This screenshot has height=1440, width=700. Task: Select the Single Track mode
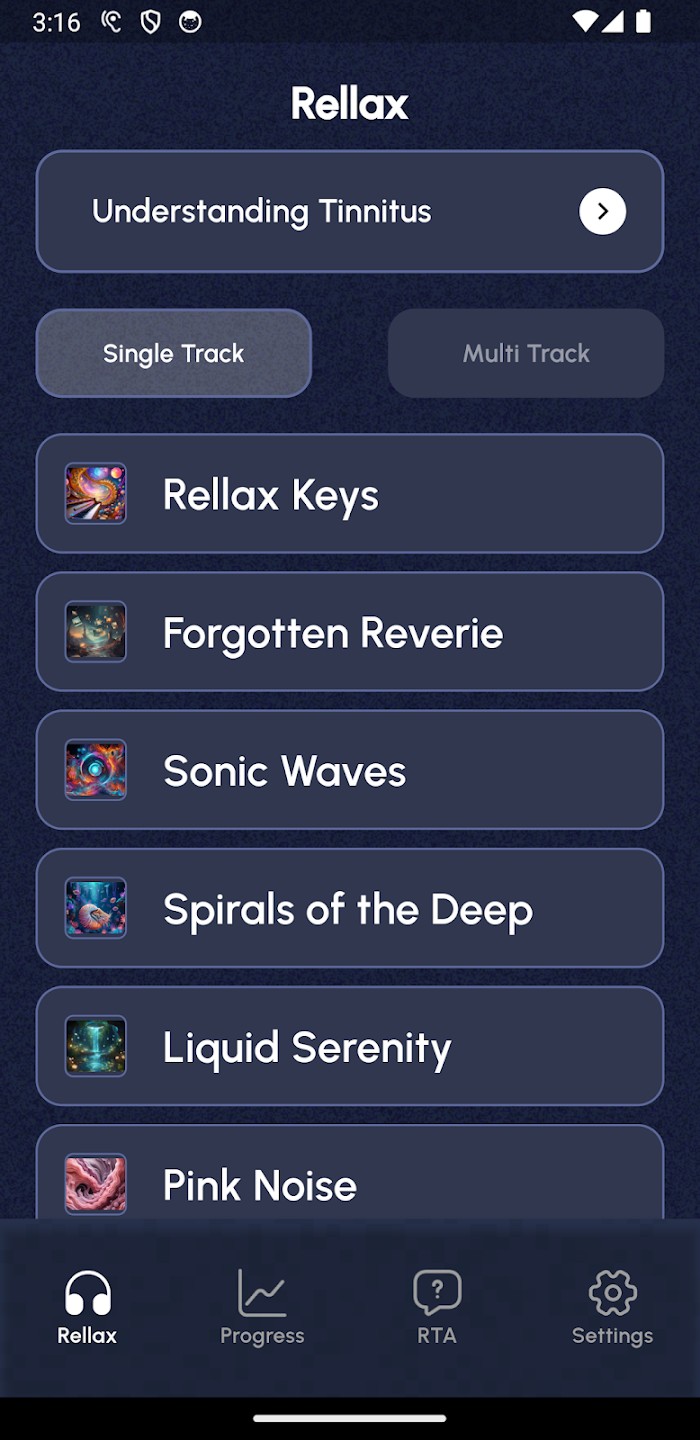(174, 353)
